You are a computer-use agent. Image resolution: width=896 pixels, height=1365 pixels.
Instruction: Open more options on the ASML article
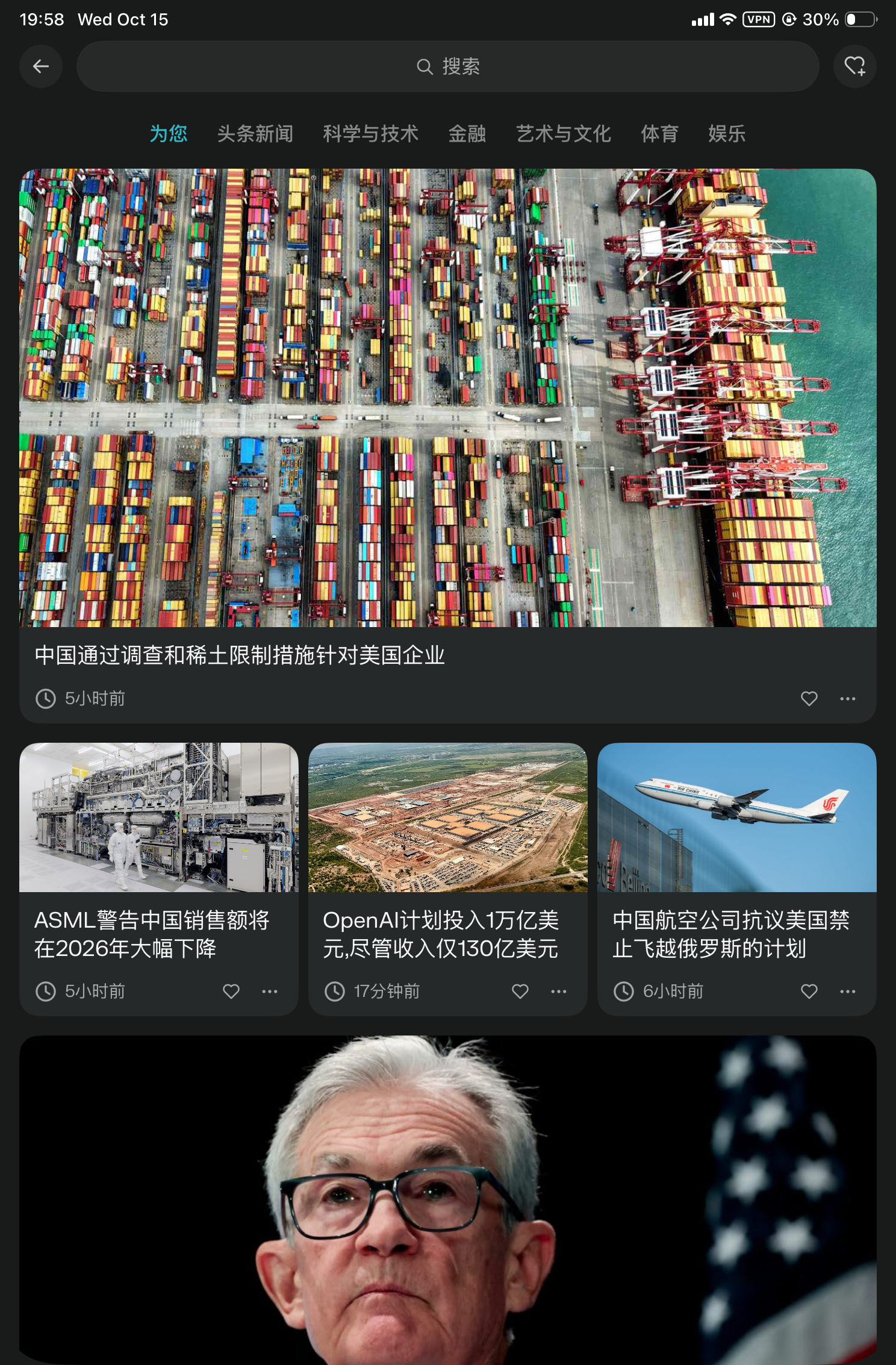coord(270,992)
